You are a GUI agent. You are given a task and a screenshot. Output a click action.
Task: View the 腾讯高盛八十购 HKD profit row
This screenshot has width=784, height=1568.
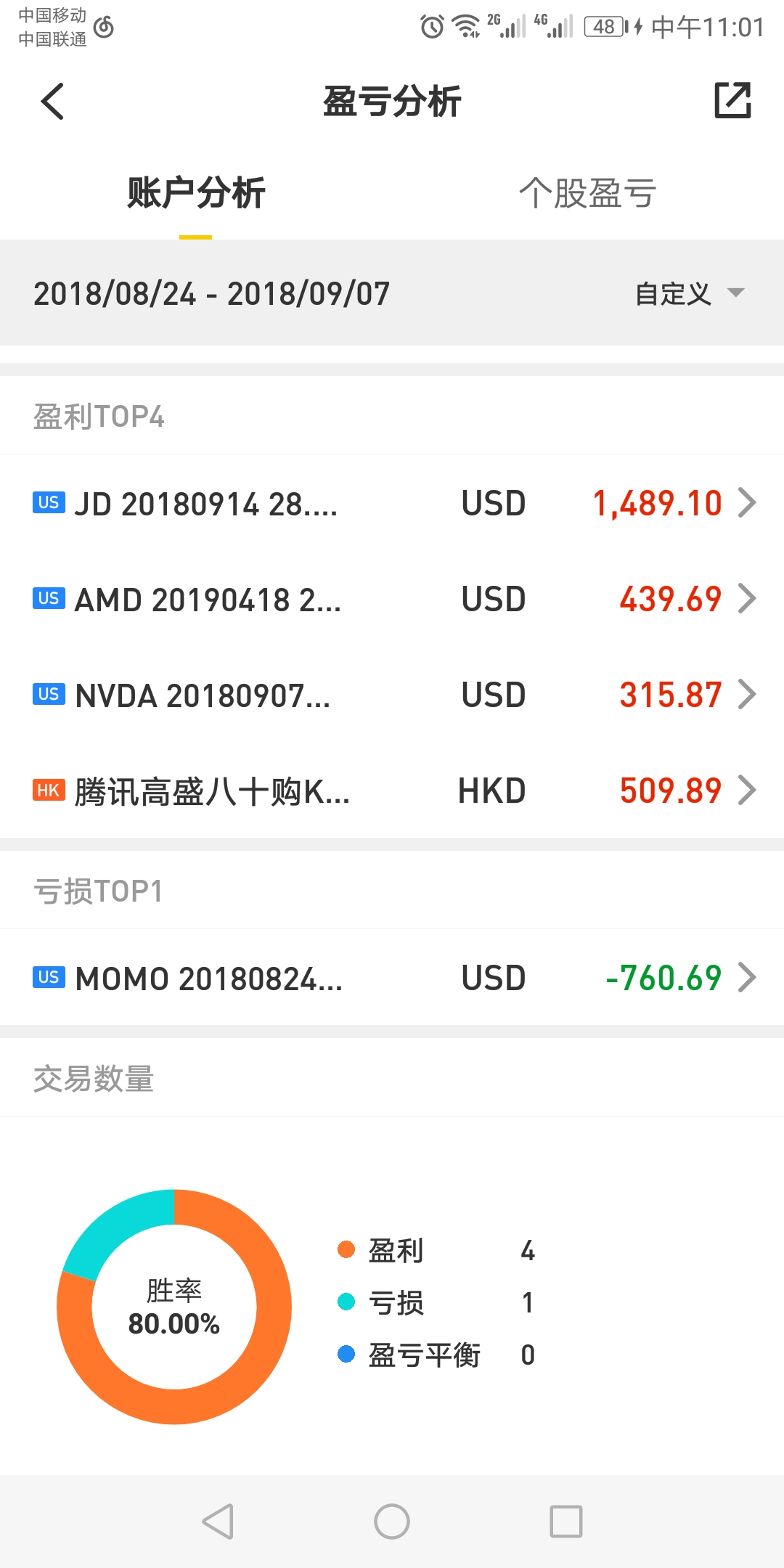pos(392,791)
